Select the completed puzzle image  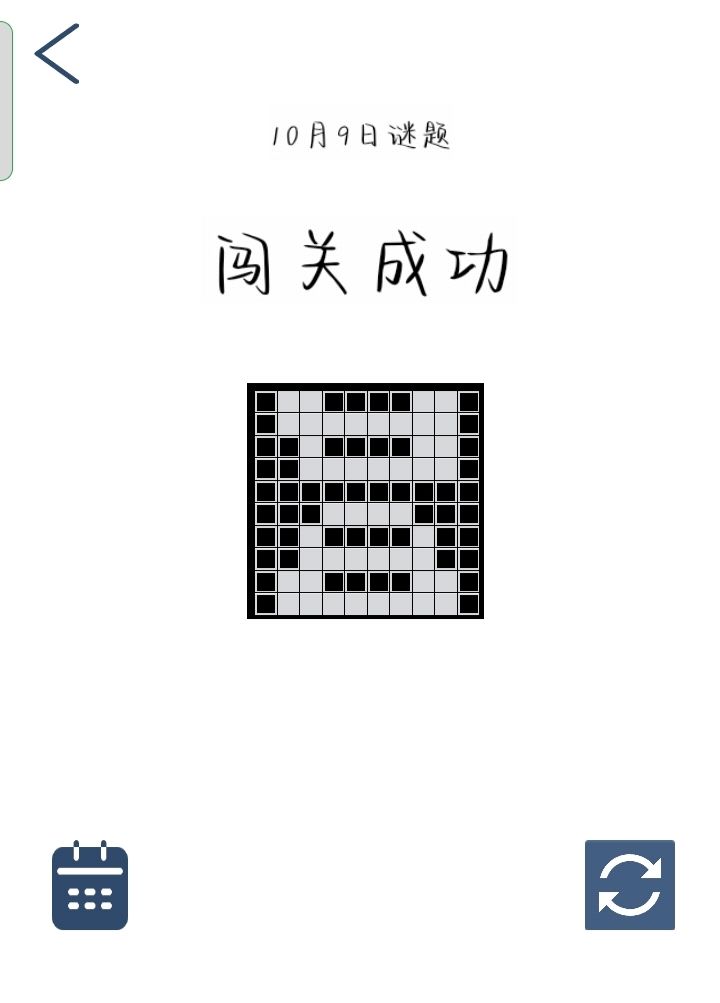tap(365, 500)
